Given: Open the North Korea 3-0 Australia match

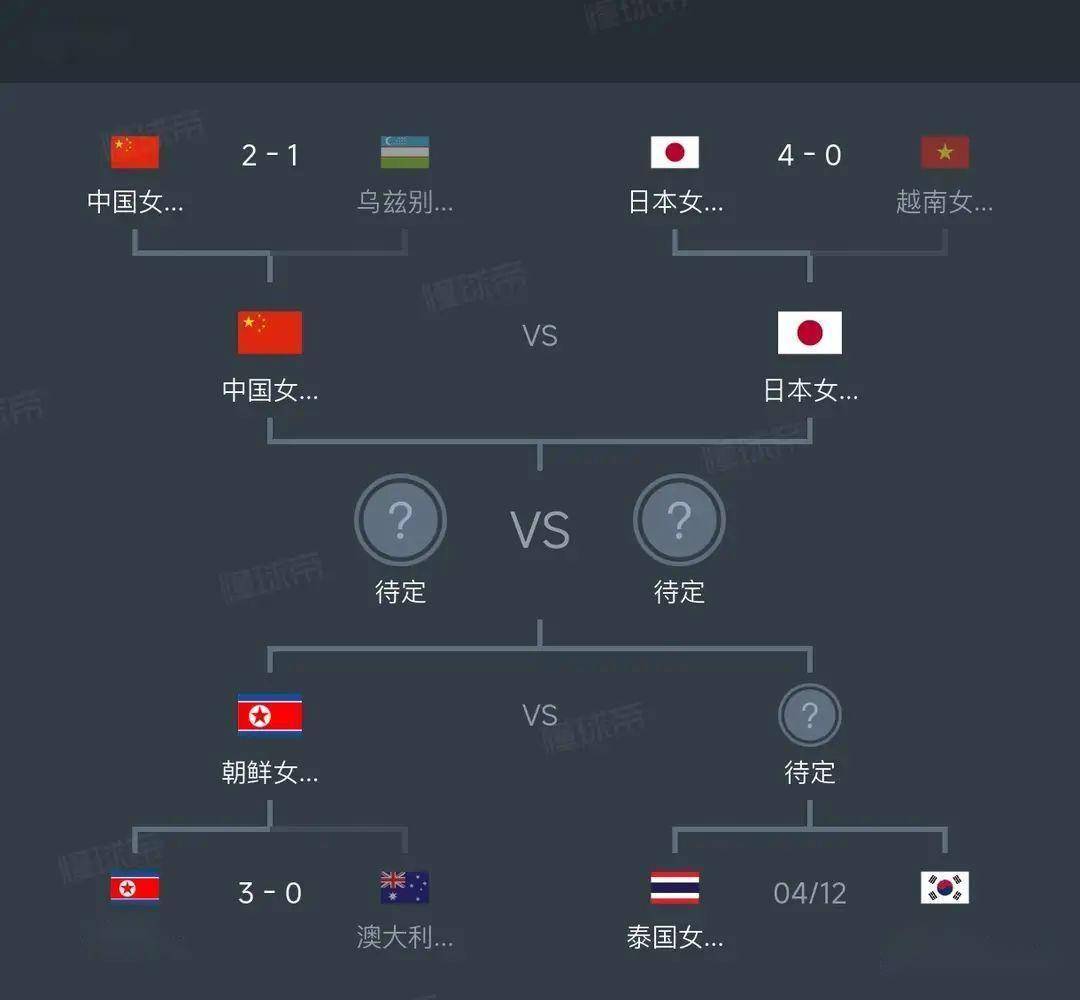Looking at the screenshot, I should tap(270, 892).
